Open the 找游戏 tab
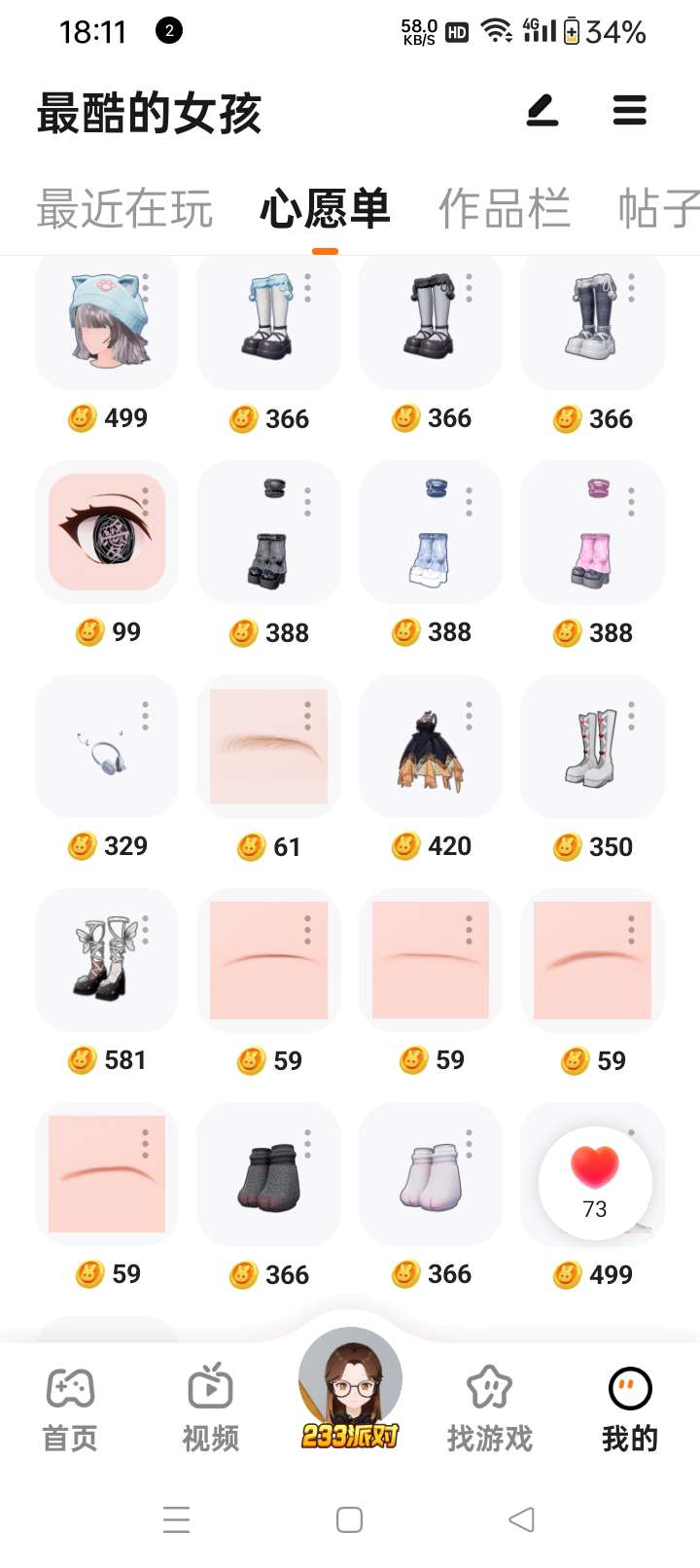Screen dimensions: 700x1568 (x=490, y=1408)
